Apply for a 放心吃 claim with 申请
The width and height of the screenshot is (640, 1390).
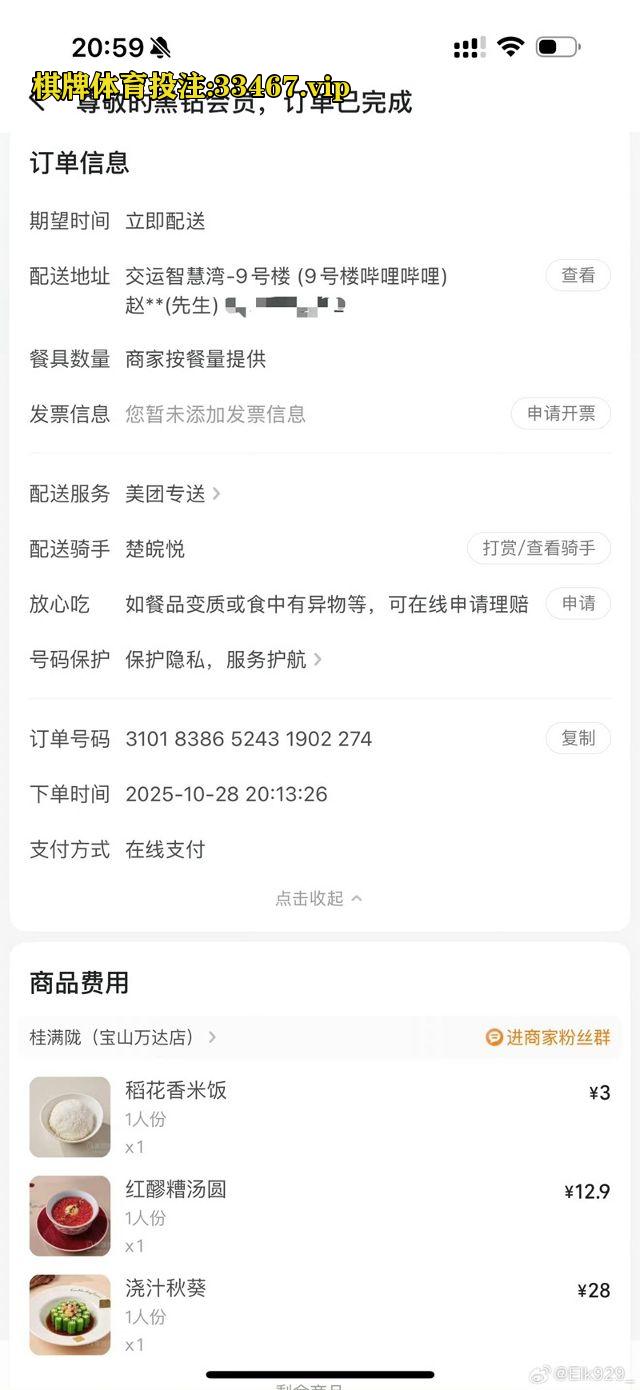point(578,603)
